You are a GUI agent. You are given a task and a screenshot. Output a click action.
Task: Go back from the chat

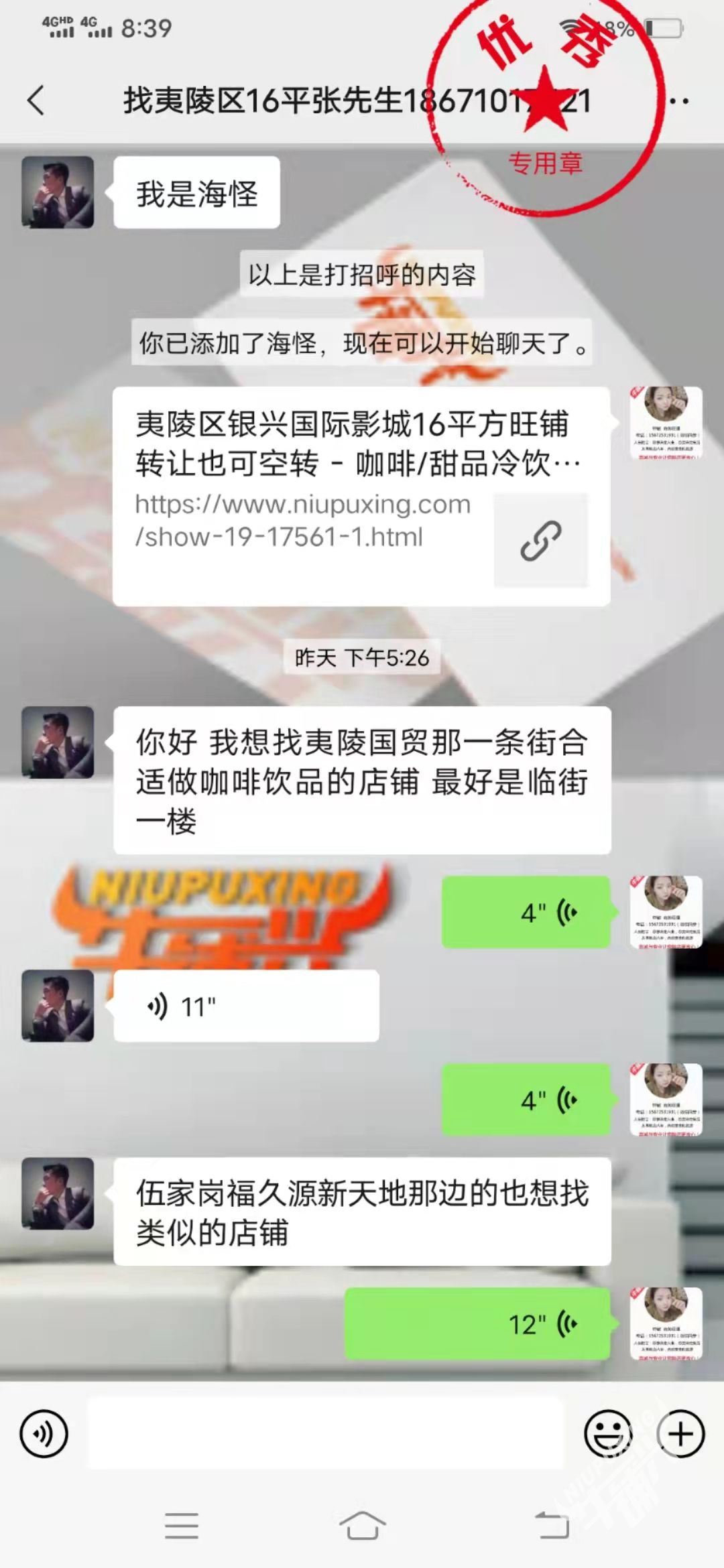pos(36,101)
